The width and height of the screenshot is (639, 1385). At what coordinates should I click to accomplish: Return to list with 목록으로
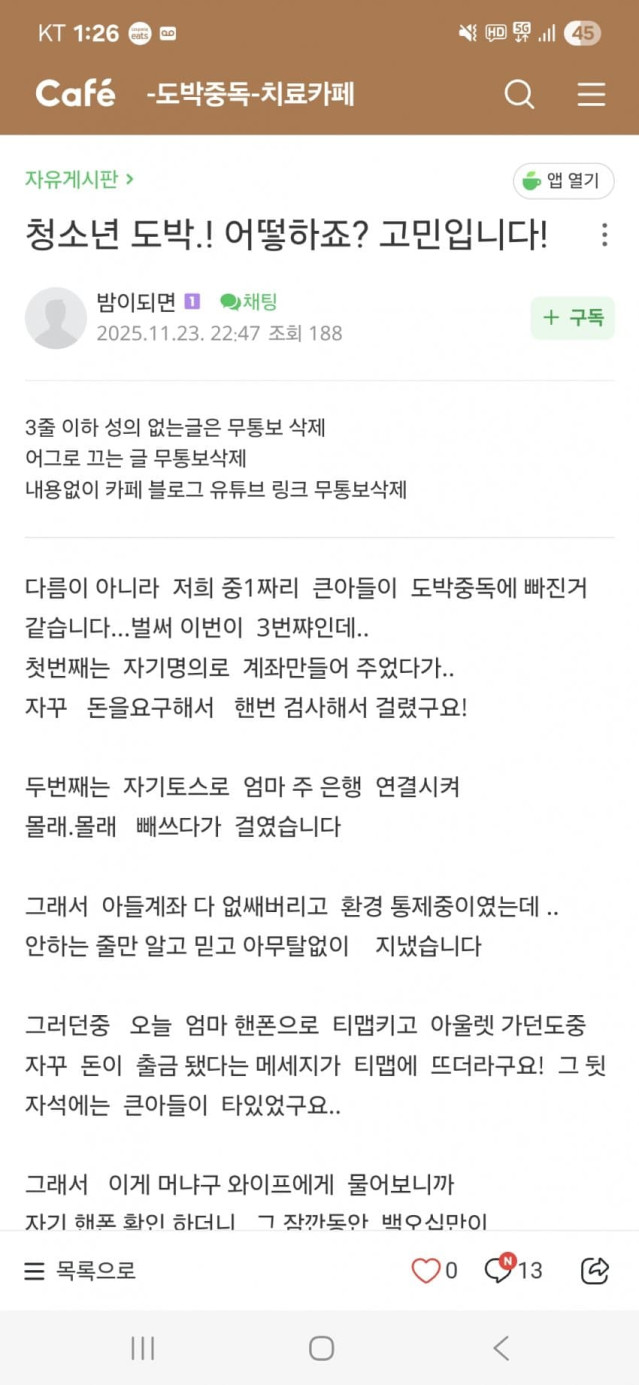click(80, 1271)
